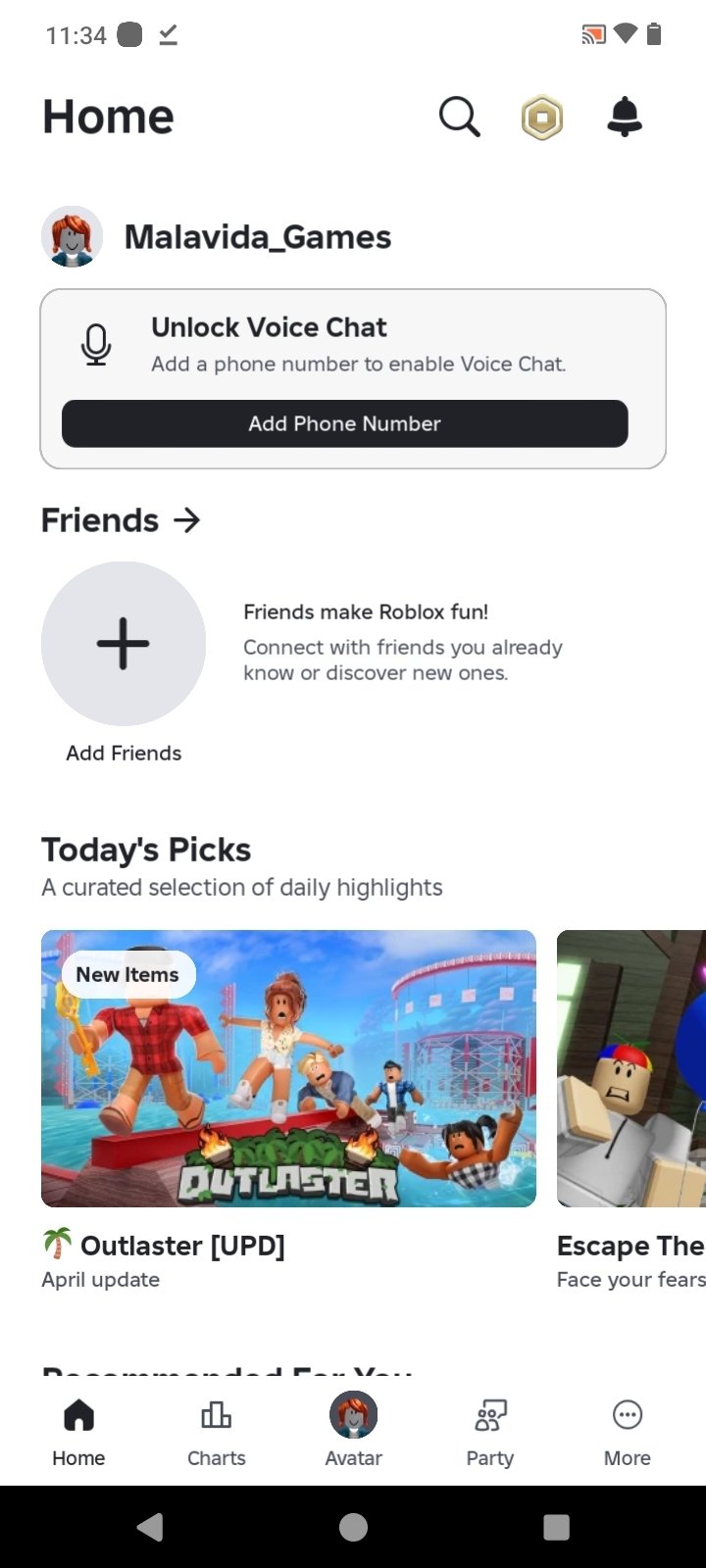Open Malavida_Games profile
706x1568 pixels.
[x=257, y=237]
